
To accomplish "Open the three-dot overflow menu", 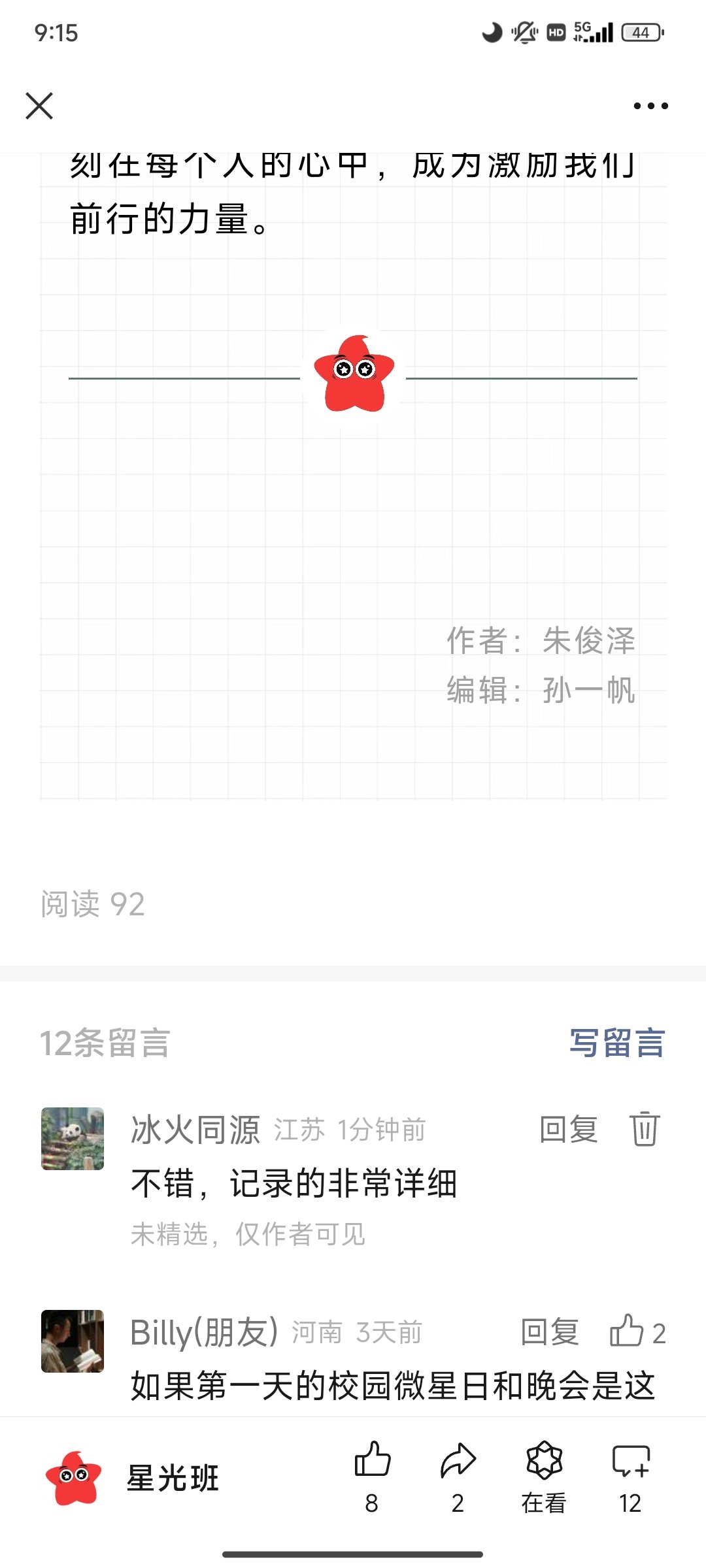I will pyautogui.click(x=650, y=106).
